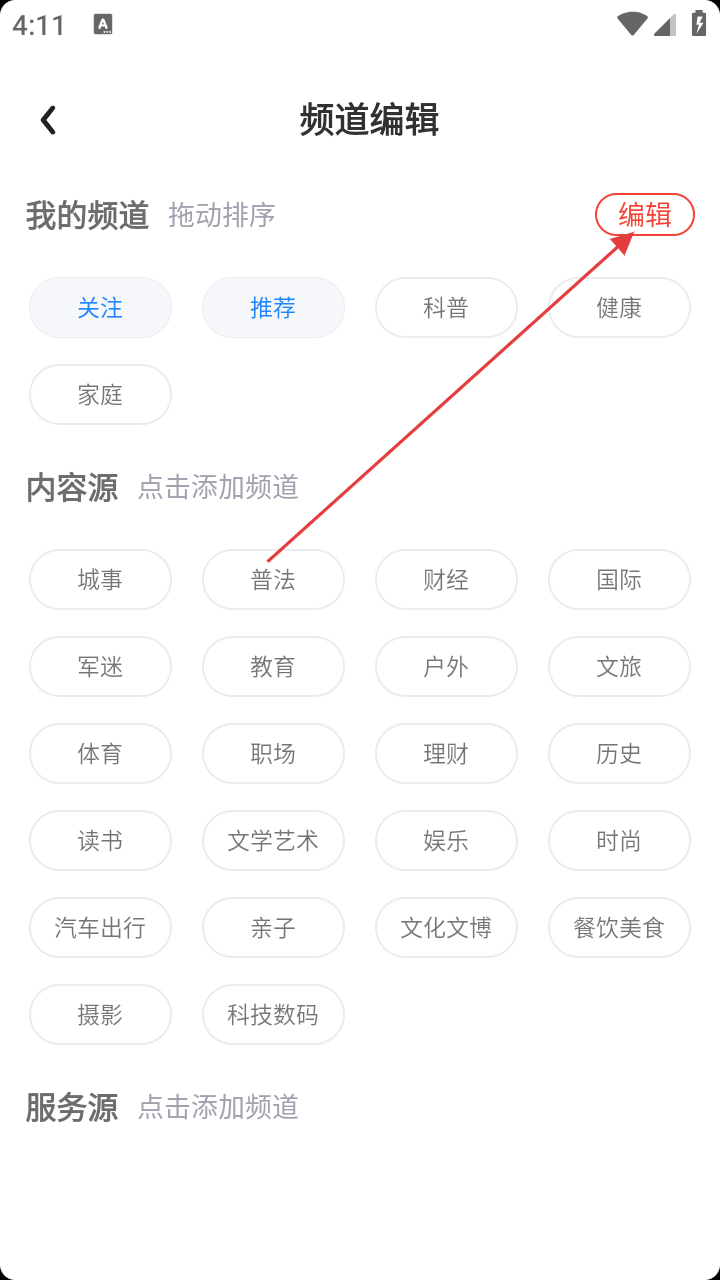The image size is (720, 1280).
Task: Add the 体育 channel
Action: coord(100,754)
